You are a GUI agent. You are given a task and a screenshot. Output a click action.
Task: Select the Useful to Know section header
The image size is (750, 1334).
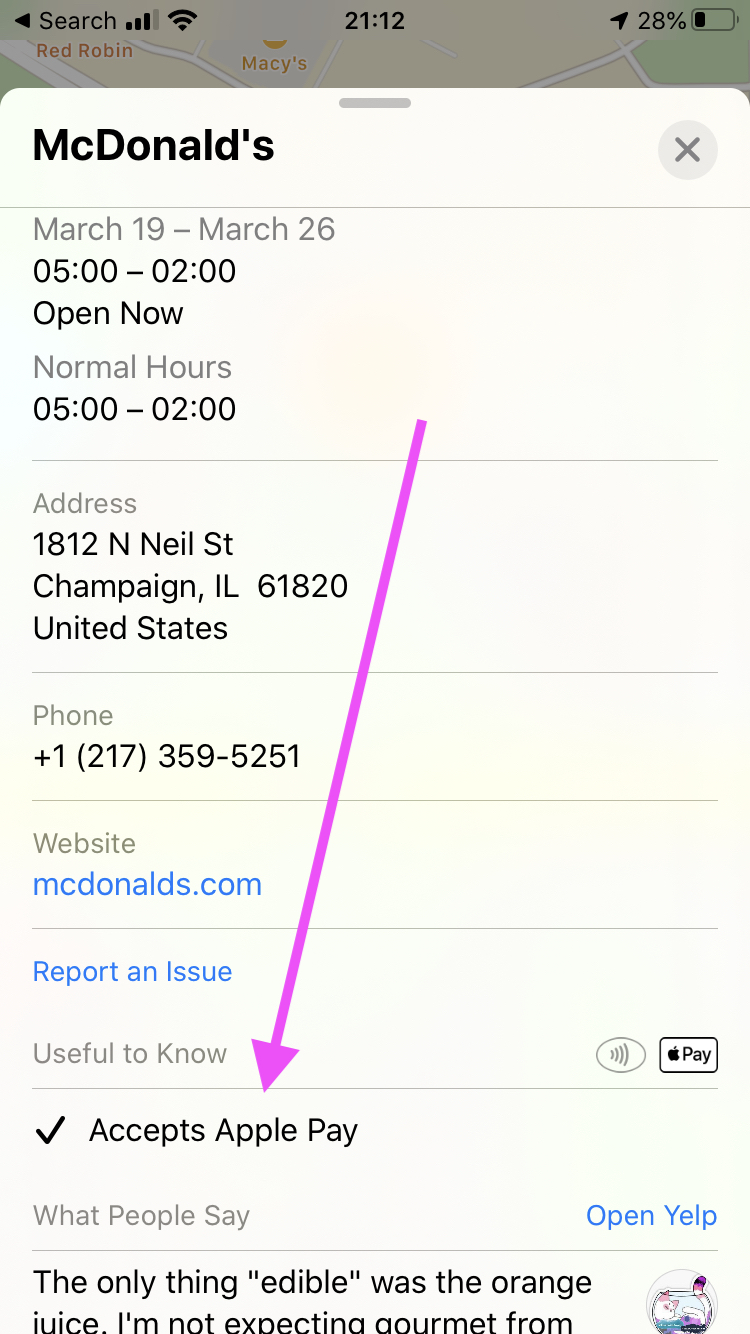pos(129,1053)
